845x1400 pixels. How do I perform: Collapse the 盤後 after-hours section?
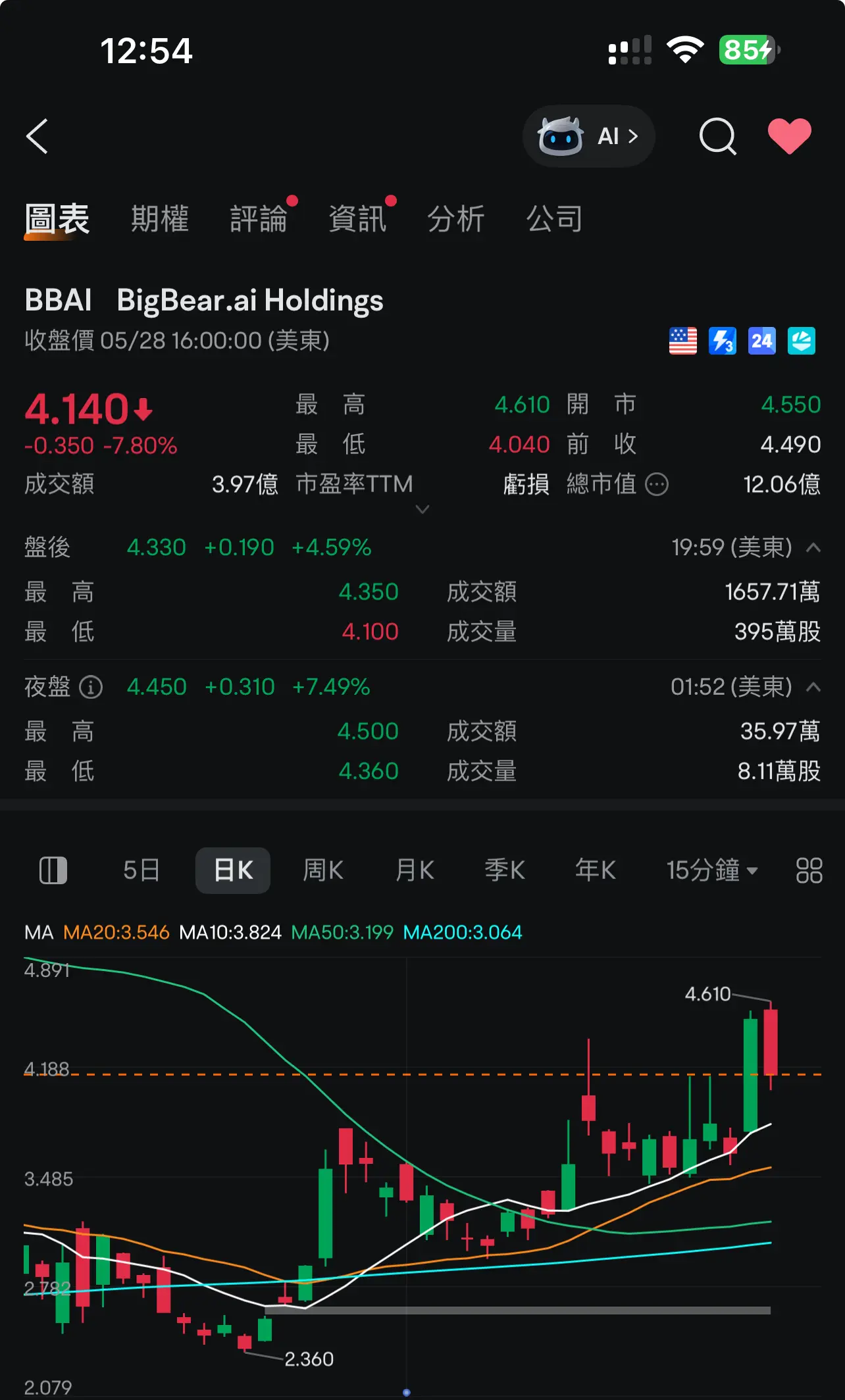(813, 547)
